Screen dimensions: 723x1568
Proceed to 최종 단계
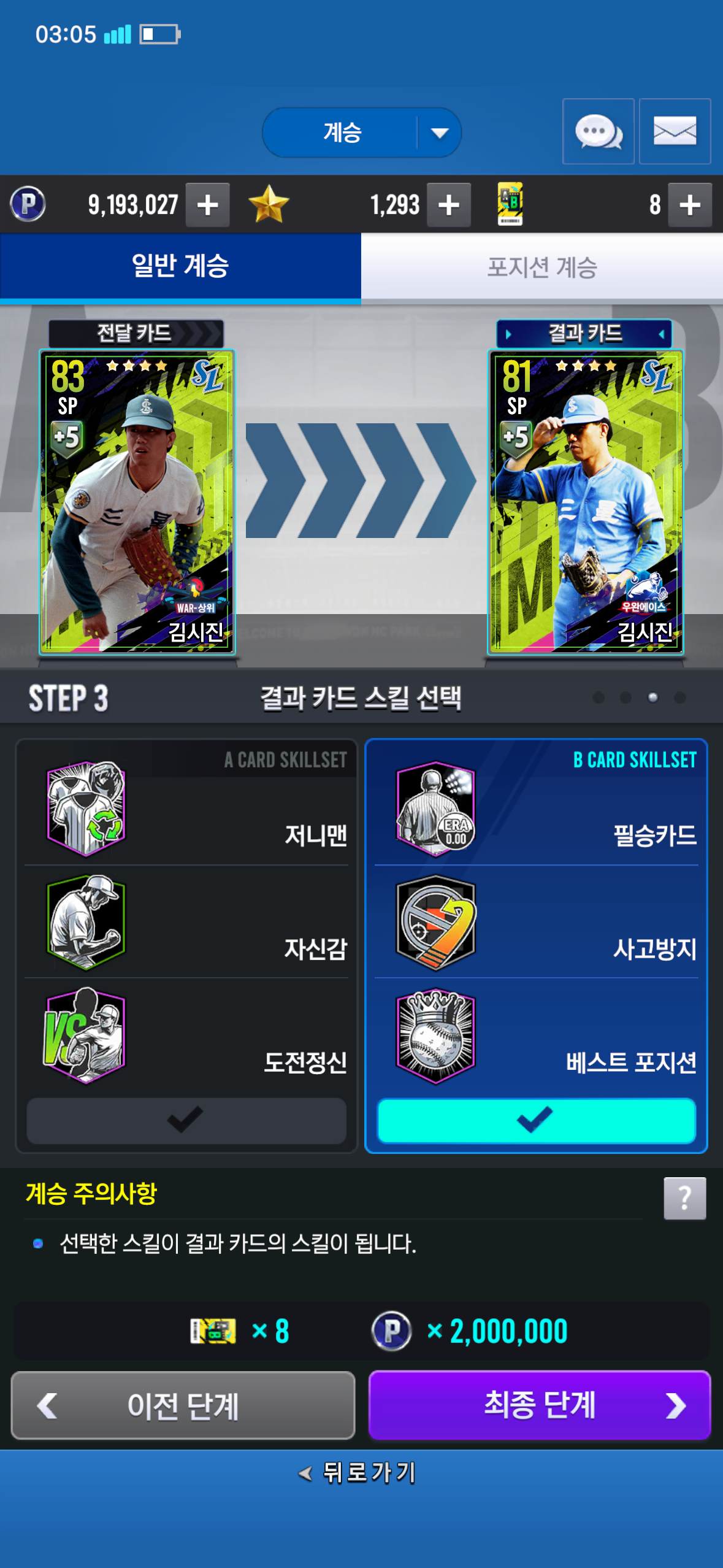coord(540,1405)
